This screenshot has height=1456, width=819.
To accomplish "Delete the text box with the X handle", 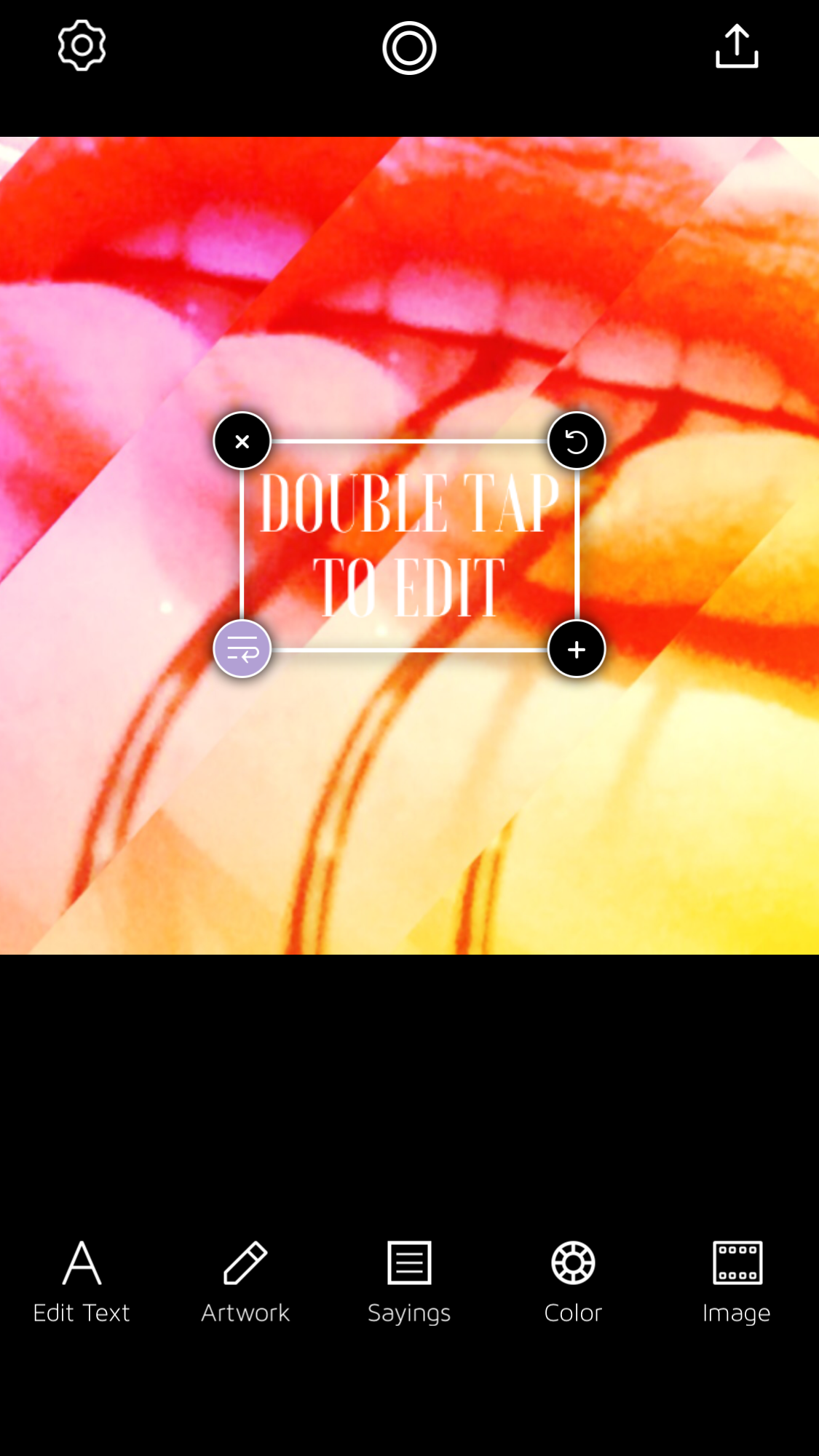I will 242,441.
